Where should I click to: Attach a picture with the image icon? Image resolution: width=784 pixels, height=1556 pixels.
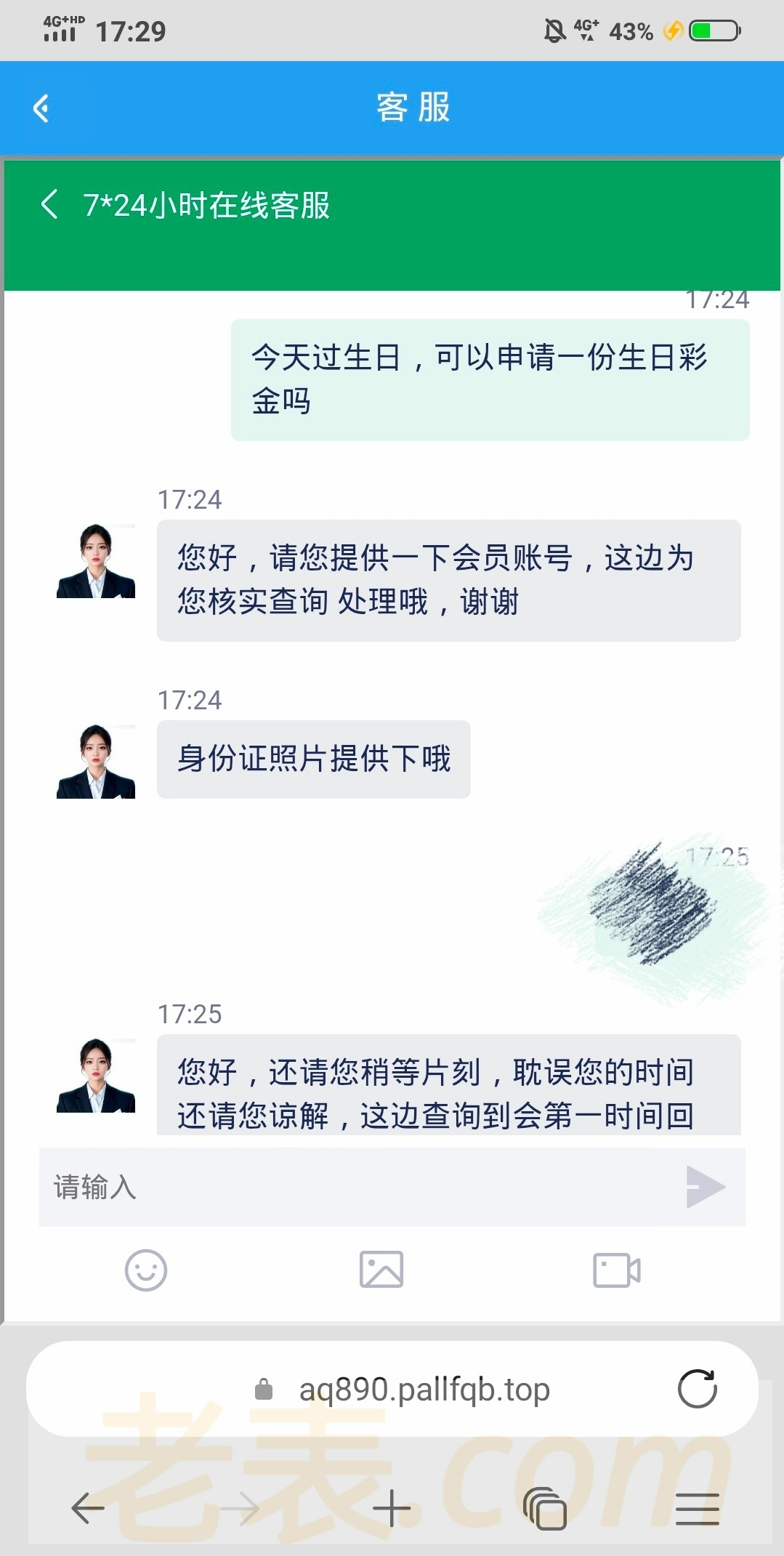[381, 1270]
